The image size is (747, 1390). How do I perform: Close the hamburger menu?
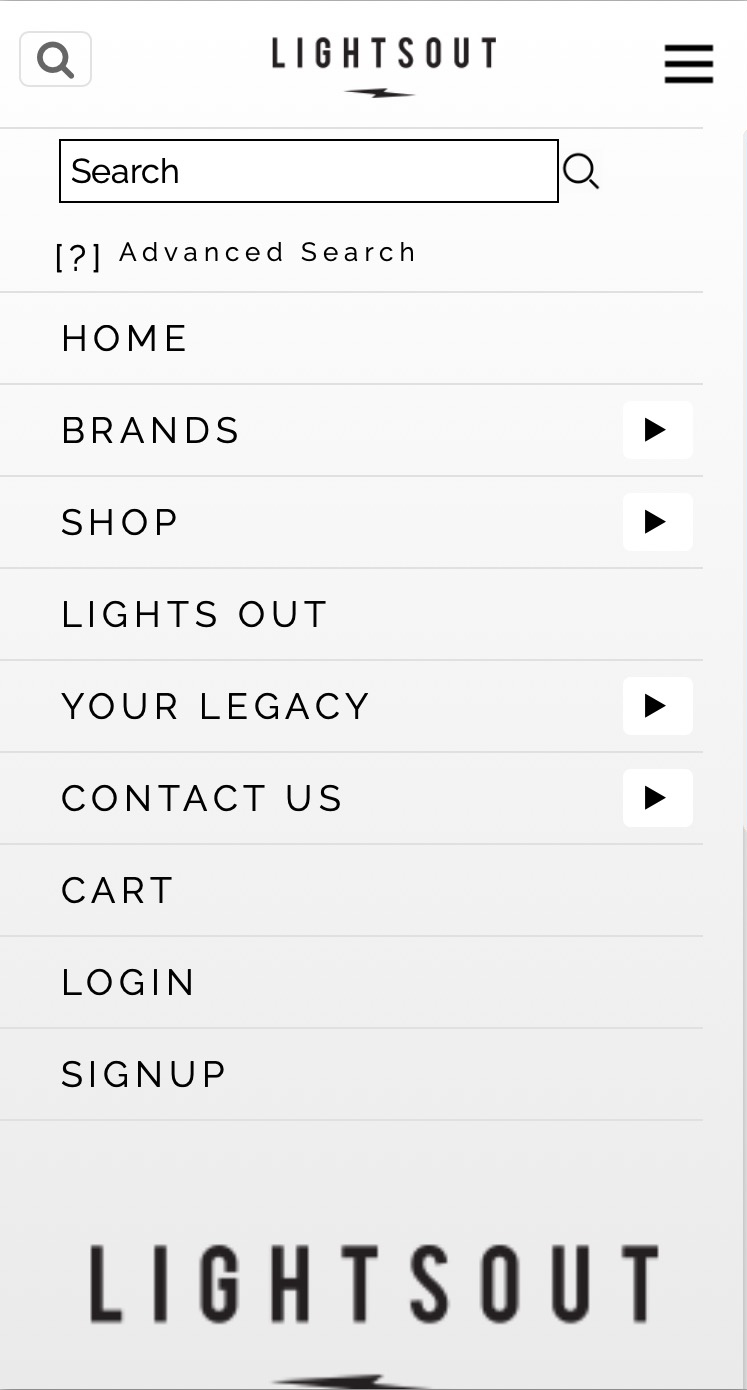689,64
